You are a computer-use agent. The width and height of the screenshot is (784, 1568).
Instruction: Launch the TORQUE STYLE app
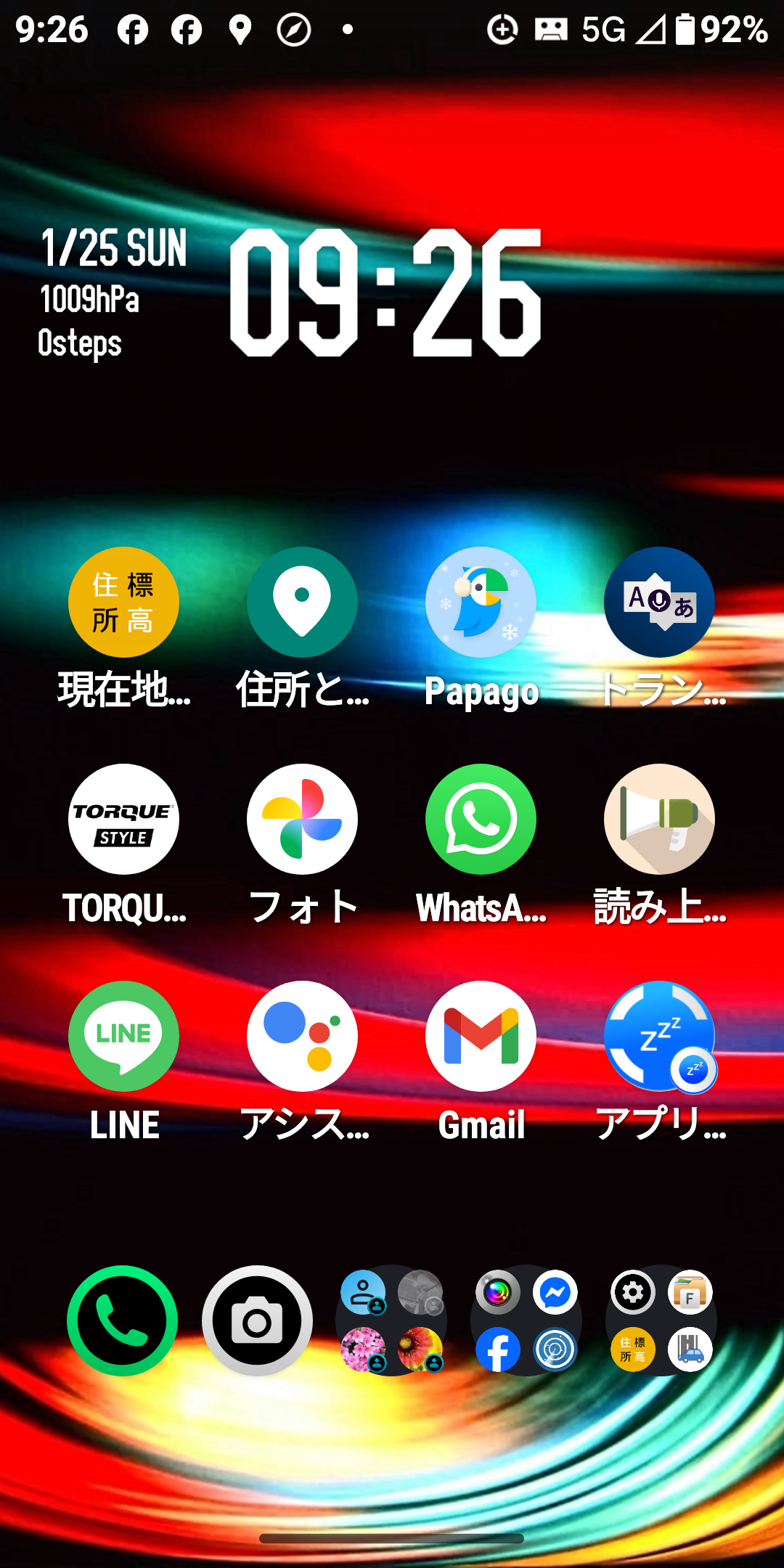[x=123, y=820]
